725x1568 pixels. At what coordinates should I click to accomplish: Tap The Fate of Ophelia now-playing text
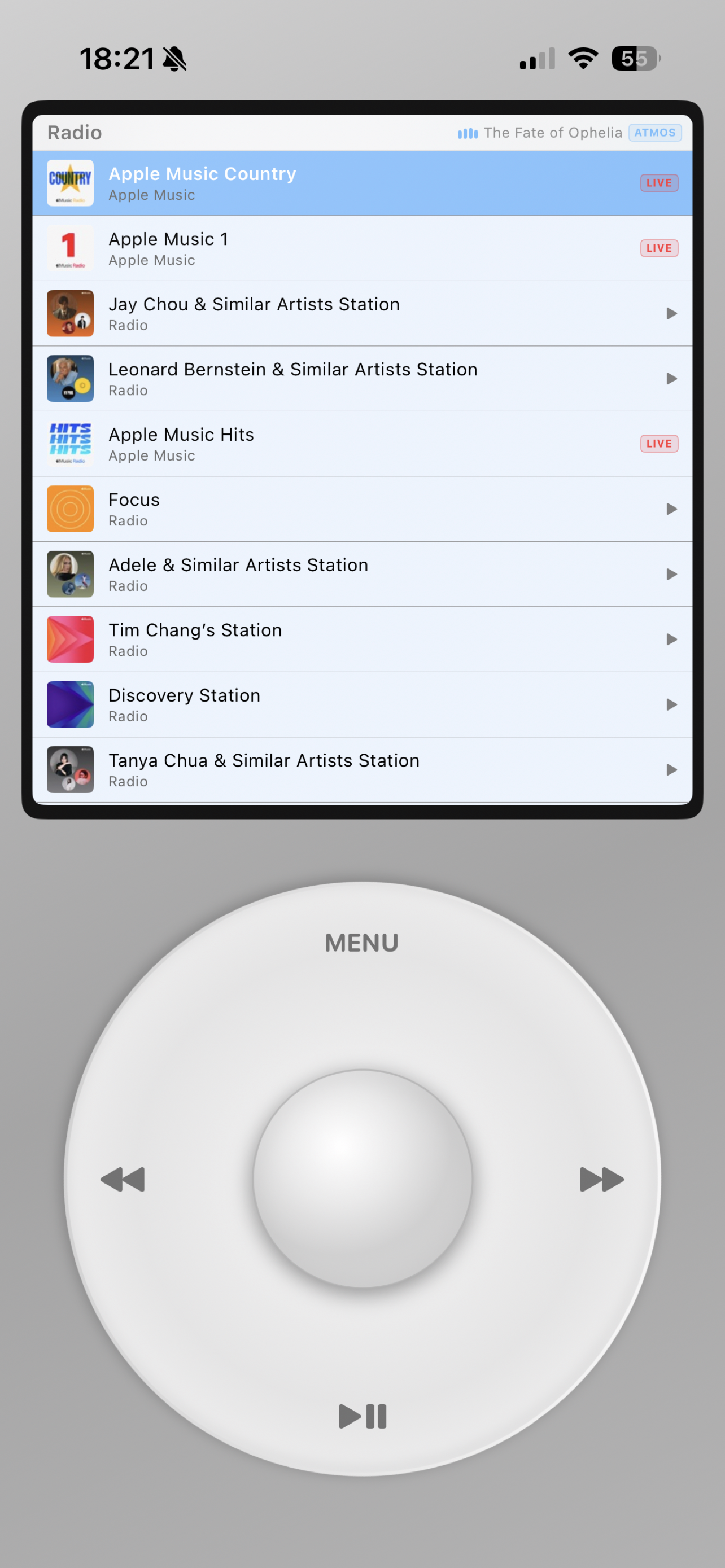point(553,132)
